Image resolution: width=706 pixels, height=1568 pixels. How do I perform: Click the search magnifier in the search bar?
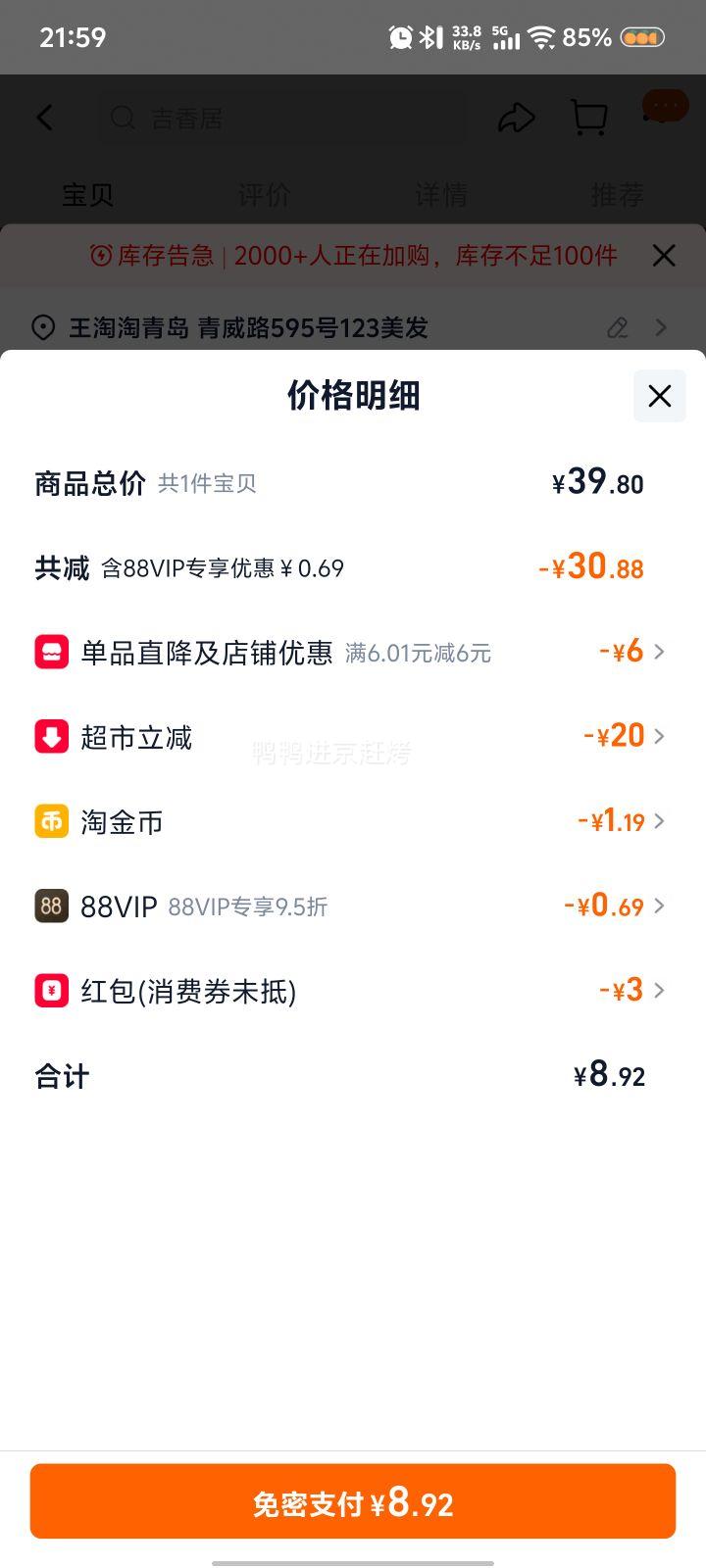[122, 118]
